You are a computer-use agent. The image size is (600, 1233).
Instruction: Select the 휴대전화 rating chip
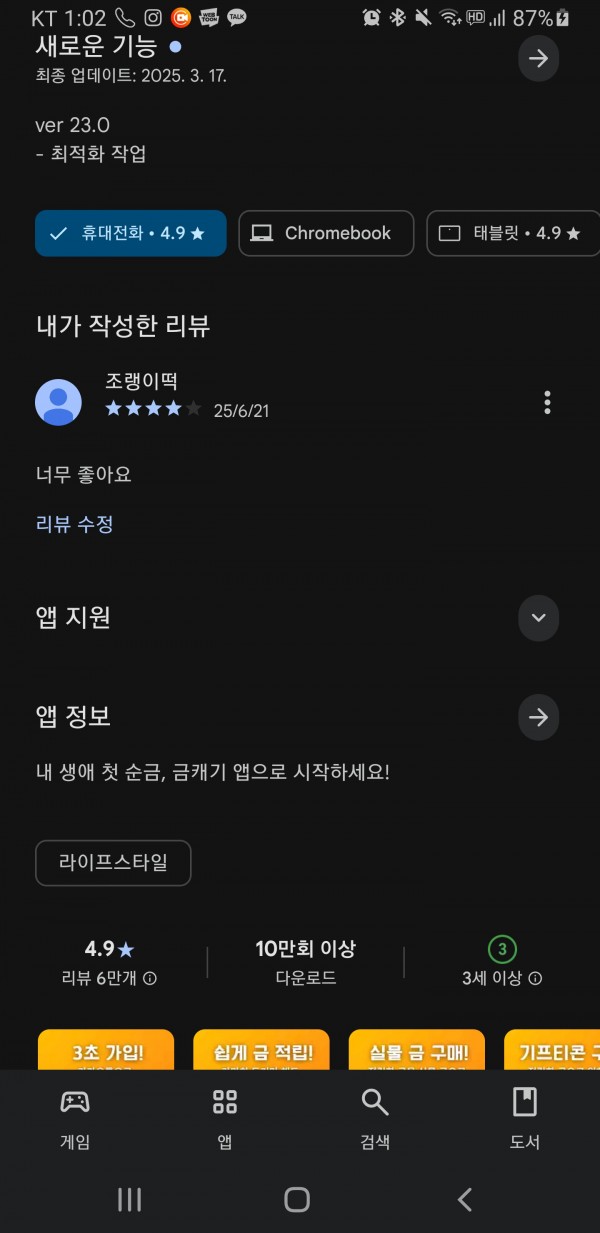tap(131, 233)
